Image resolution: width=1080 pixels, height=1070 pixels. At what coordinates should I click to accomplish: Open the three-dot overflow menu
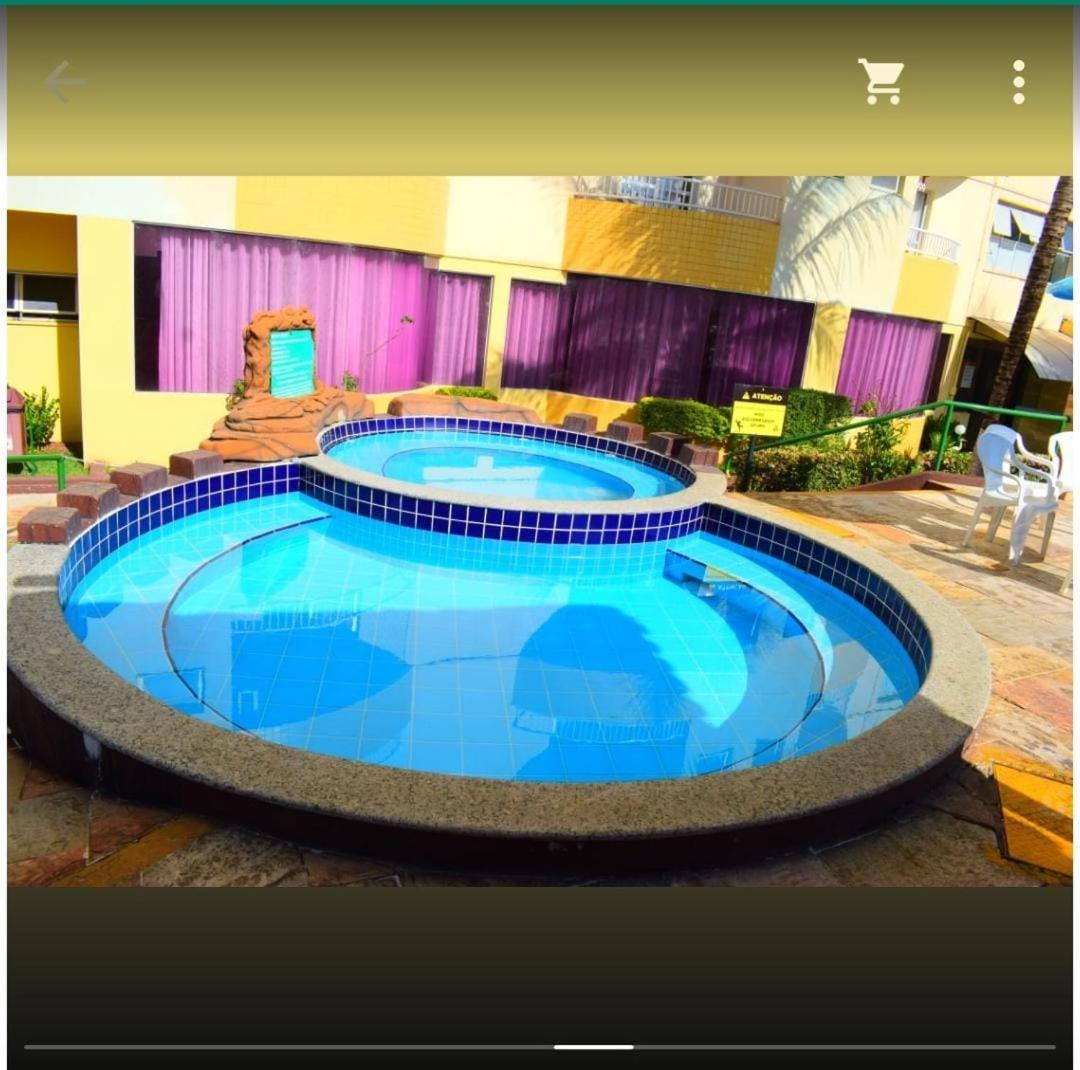tap(1018, 82)
